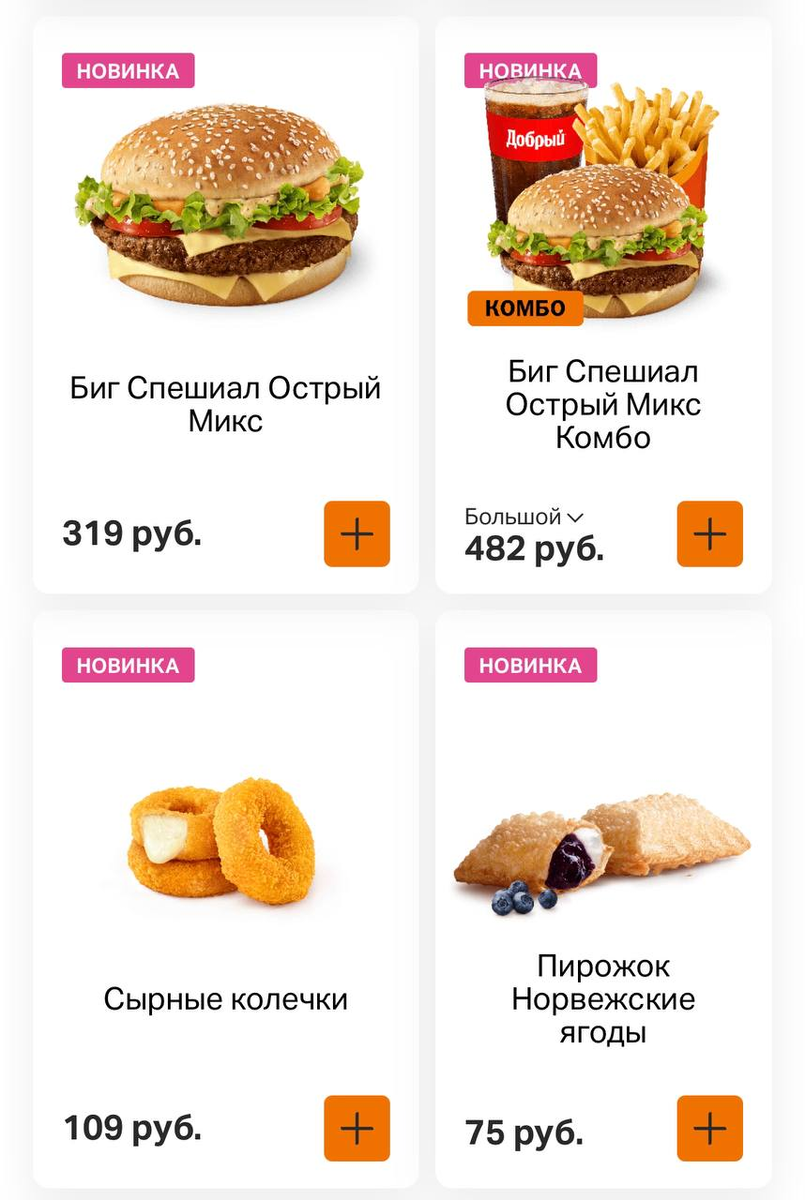
Task: Click the plus icon for Сырные колечки
Action: point(356,1128)
